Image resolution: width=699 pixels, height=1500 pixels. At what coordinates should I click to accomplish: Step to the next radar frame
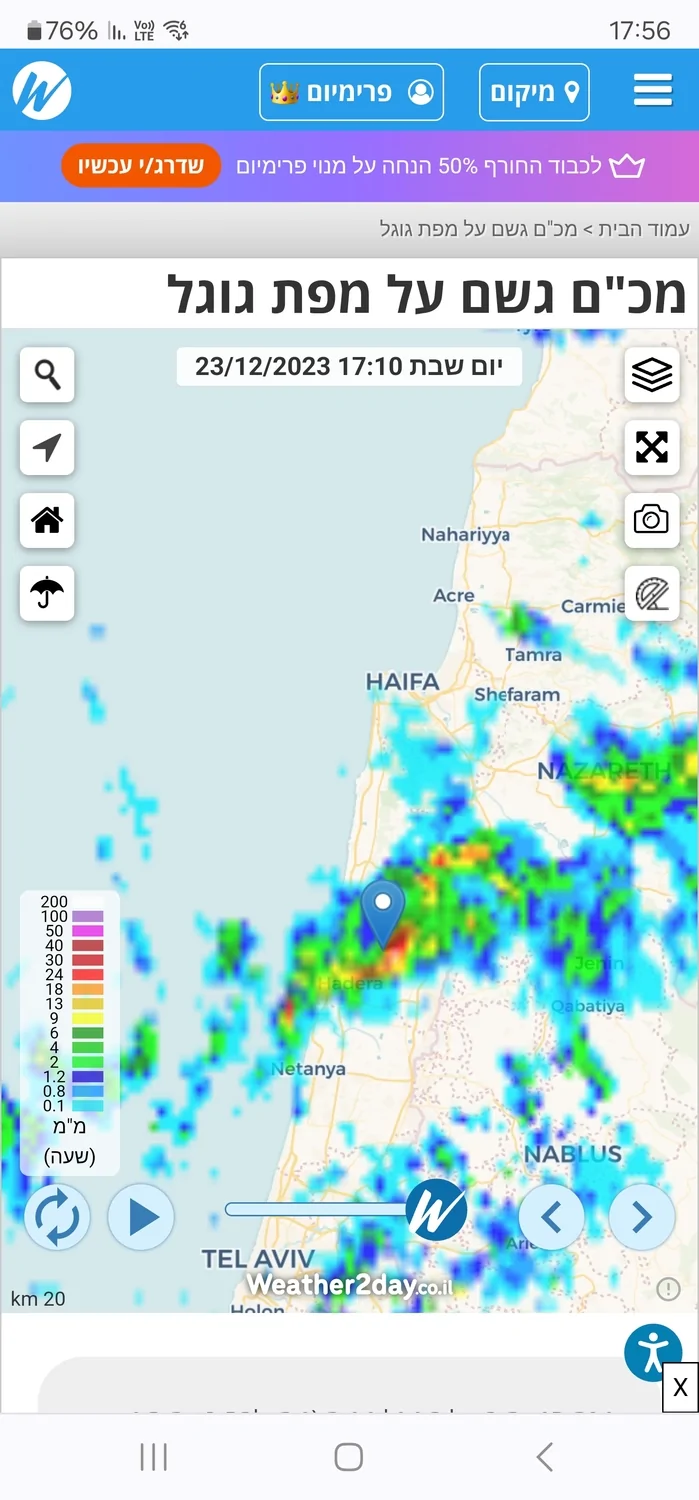(x=641, y=1217)
